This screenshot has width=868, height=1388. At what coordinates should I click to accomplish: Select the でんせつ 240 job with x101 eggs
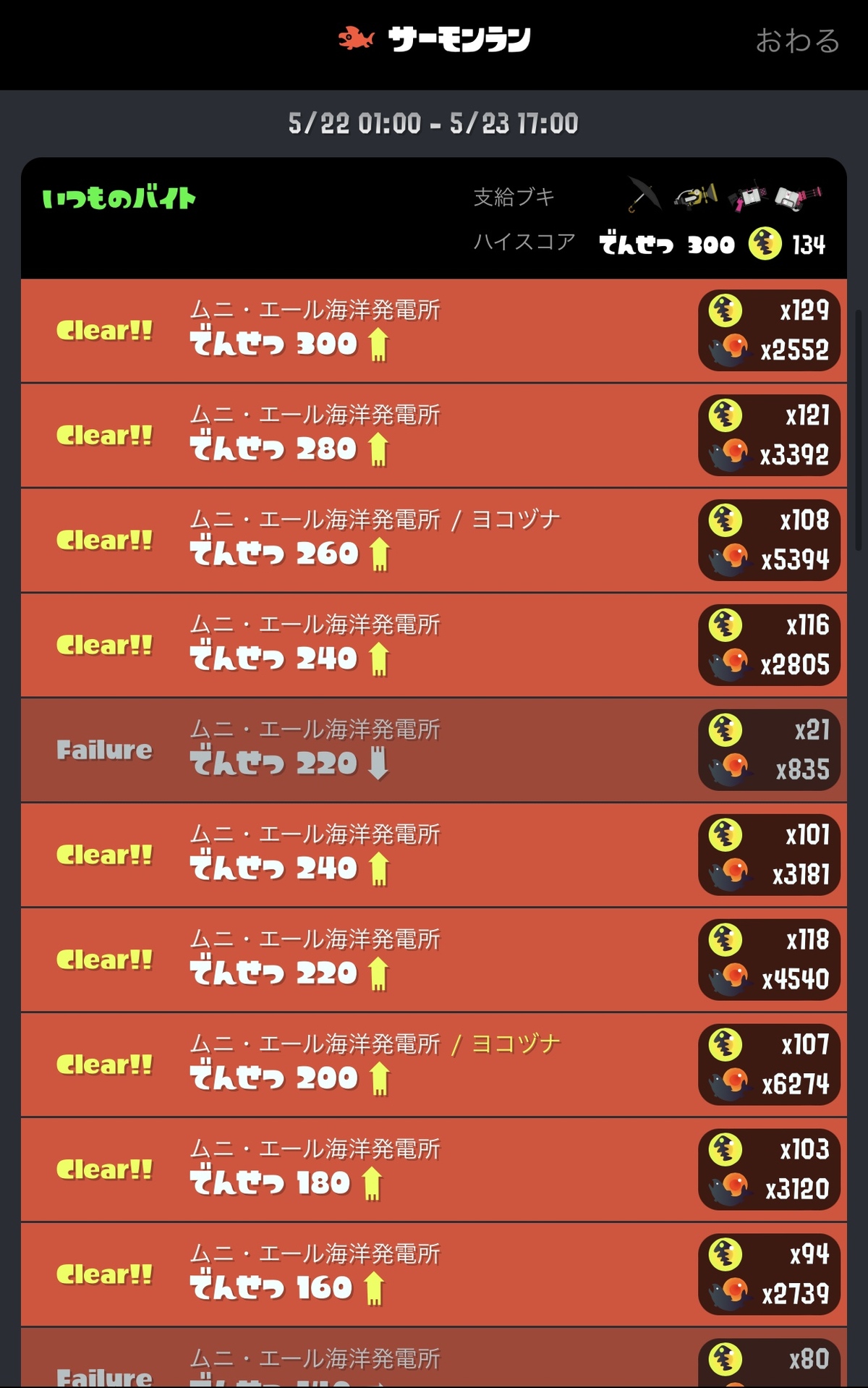(x=433, y=855)
